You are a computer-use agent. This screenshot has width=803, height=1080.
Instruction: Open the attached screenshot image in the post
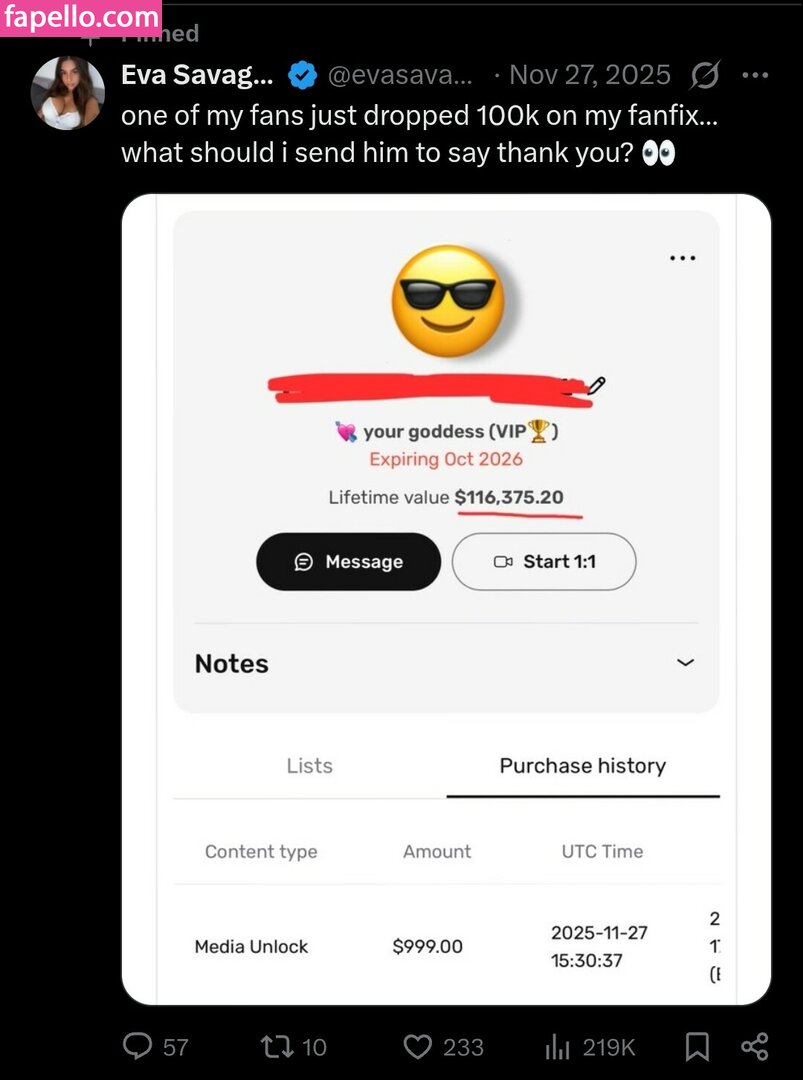pyautogui.click(x=446, y=600)
